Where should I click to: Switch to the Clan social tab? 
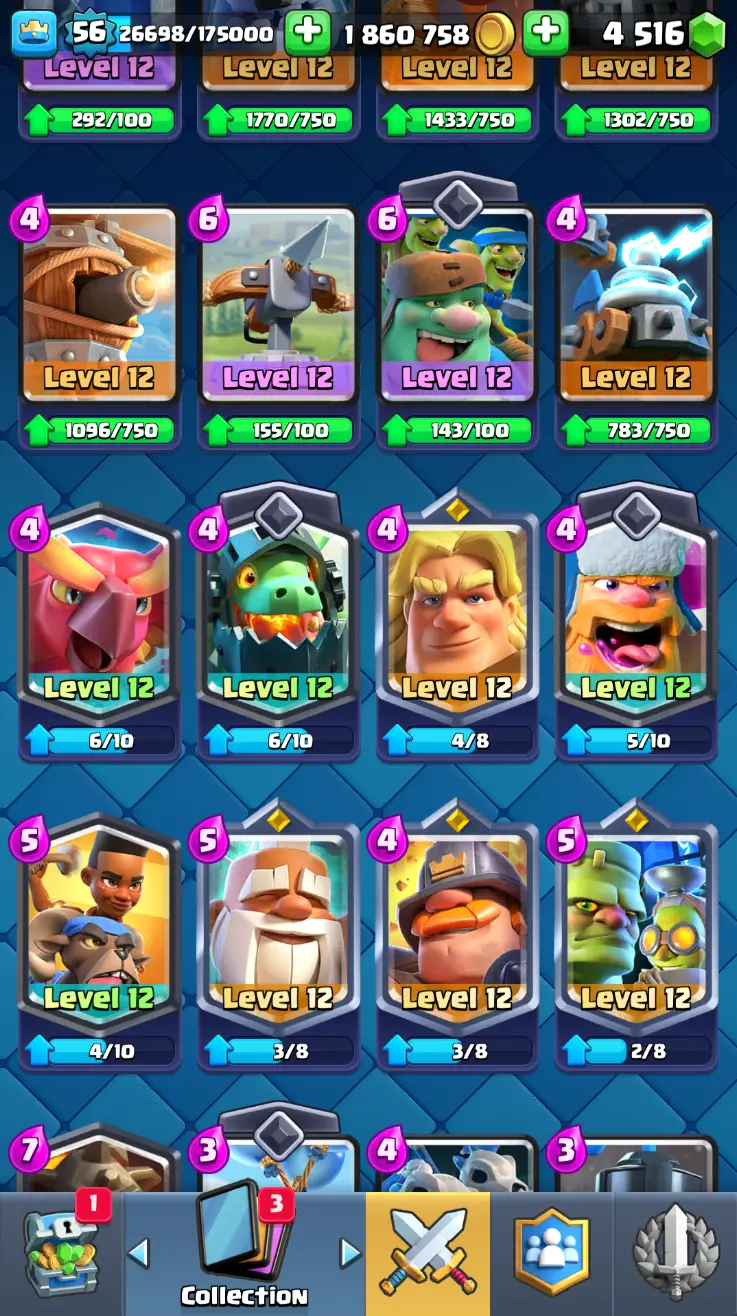[551, 1254]
